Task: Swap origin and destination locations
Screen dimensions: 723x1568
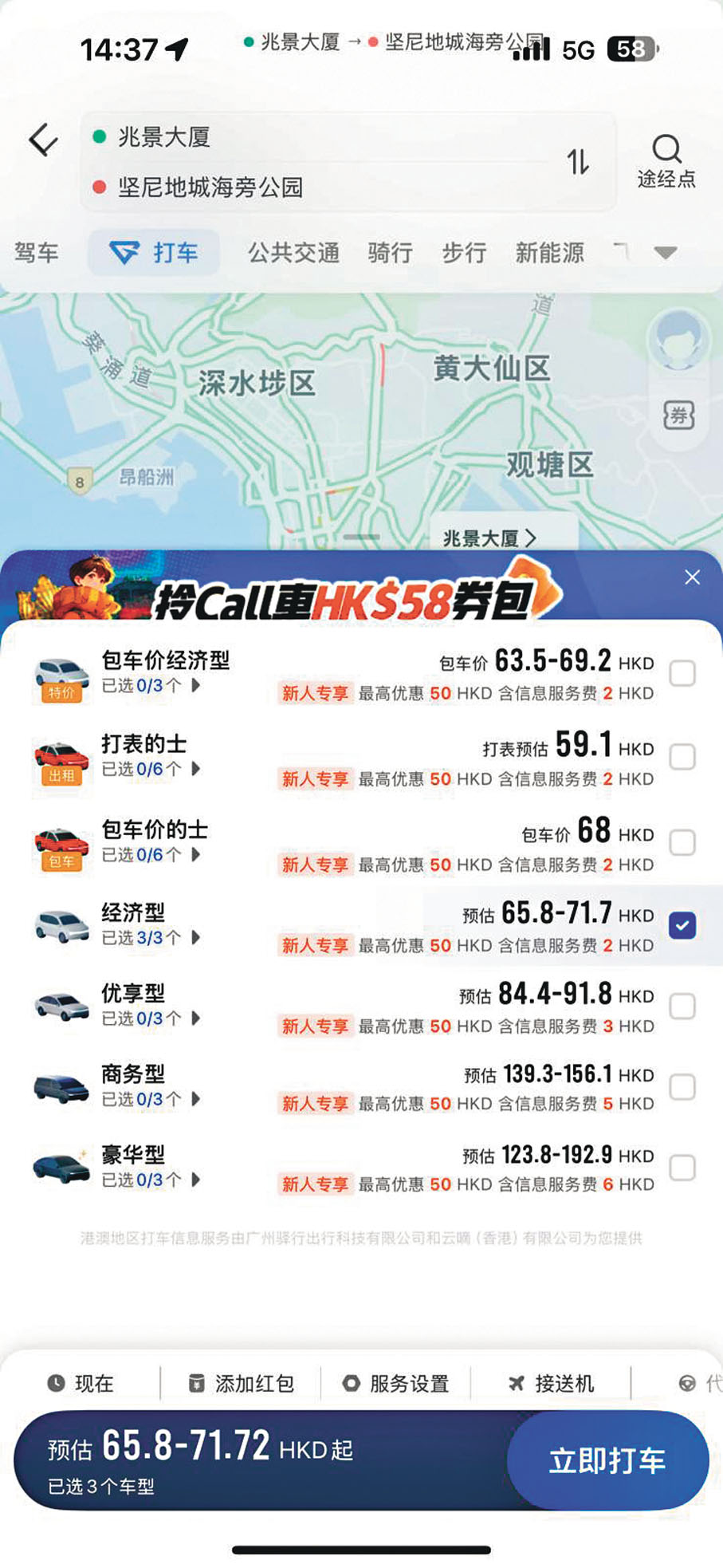Action: (578, 163)
